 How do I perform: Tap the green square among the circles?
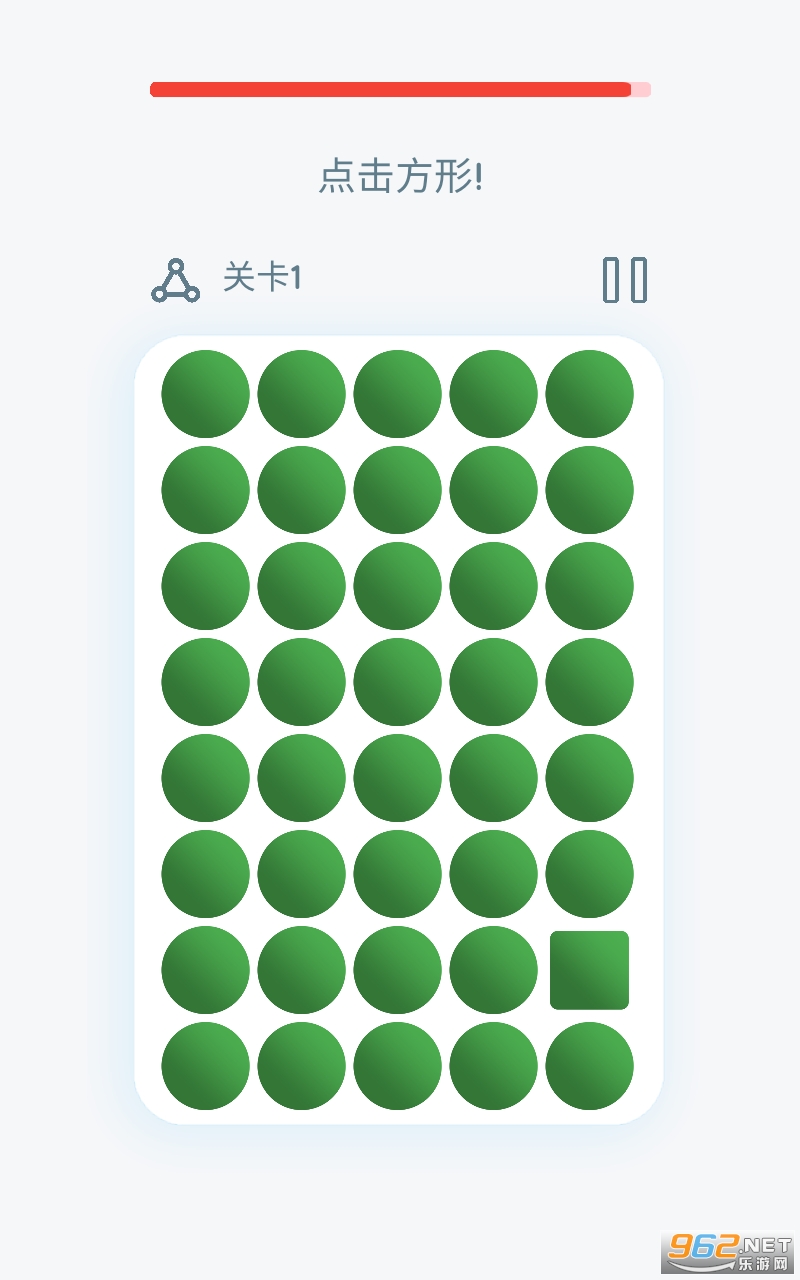point(589,970)
